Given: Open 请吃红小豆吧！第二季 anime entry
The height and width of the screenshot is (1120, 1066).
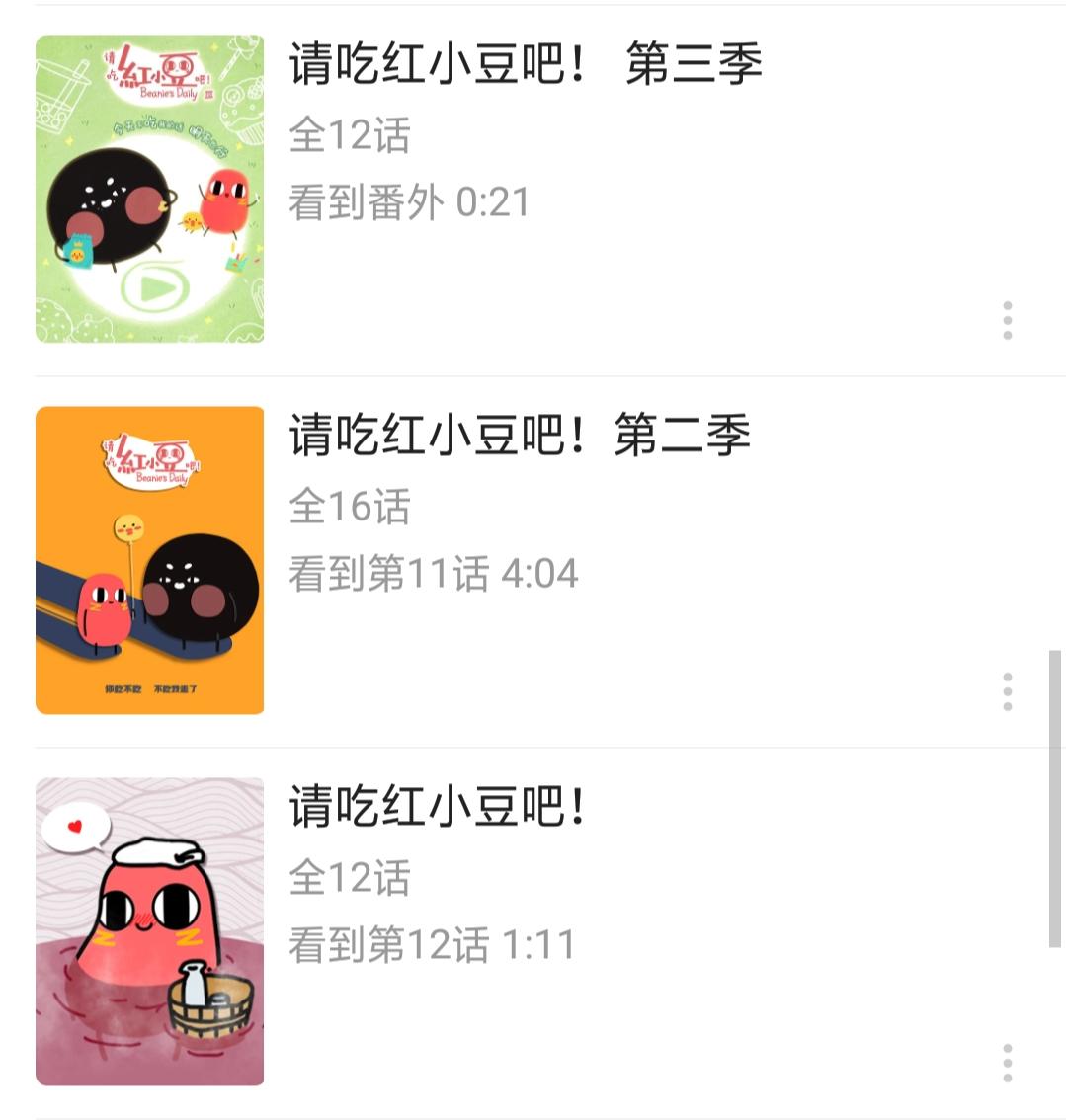Looking at the screenshot, I should tap(520, 437).
